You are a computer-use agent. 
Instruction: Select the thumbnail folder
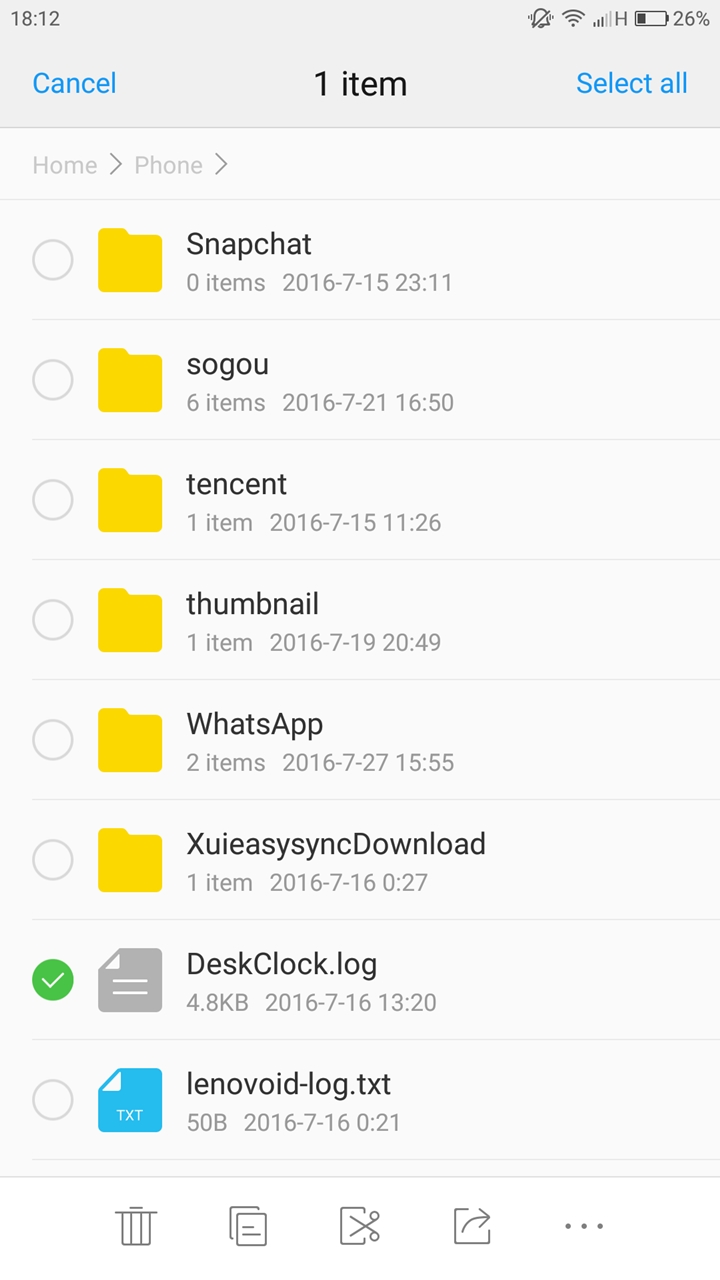pos(53,620)
